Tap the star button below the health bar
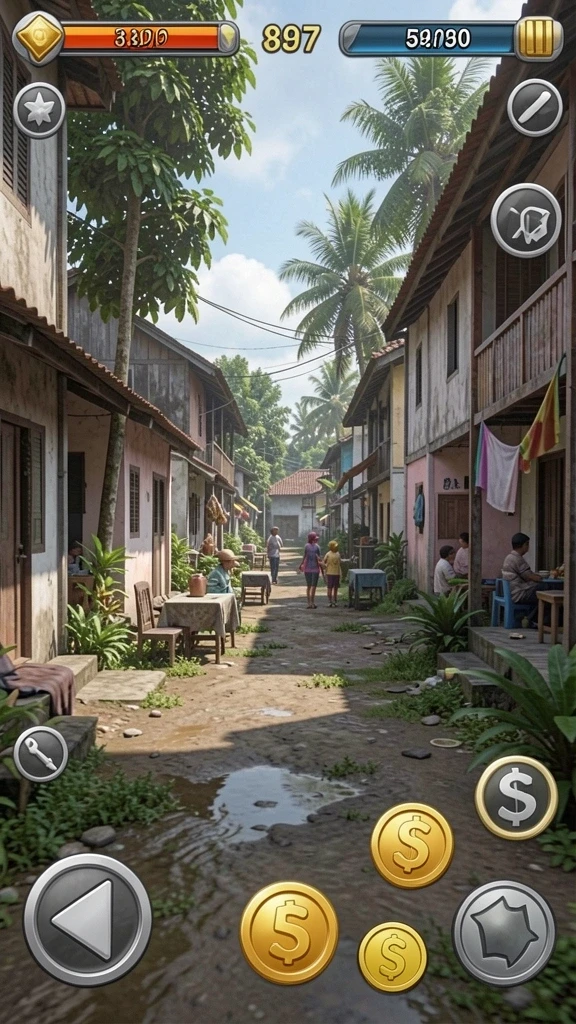 [x=39, y=110]
